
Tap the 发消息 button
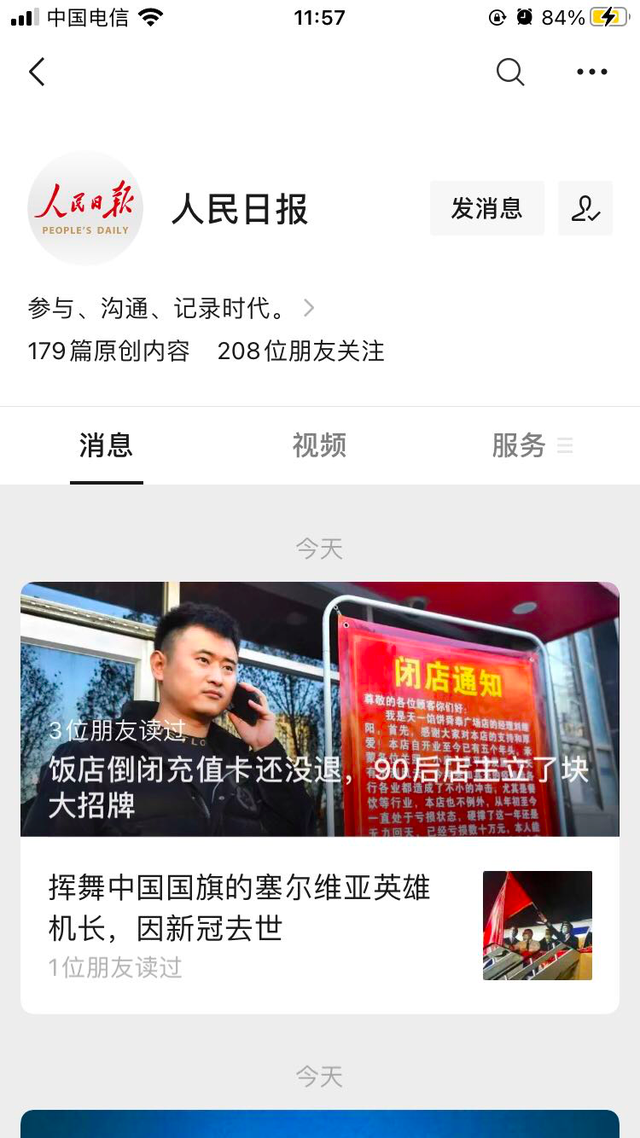pyautogui.click(x=487, y=208)
